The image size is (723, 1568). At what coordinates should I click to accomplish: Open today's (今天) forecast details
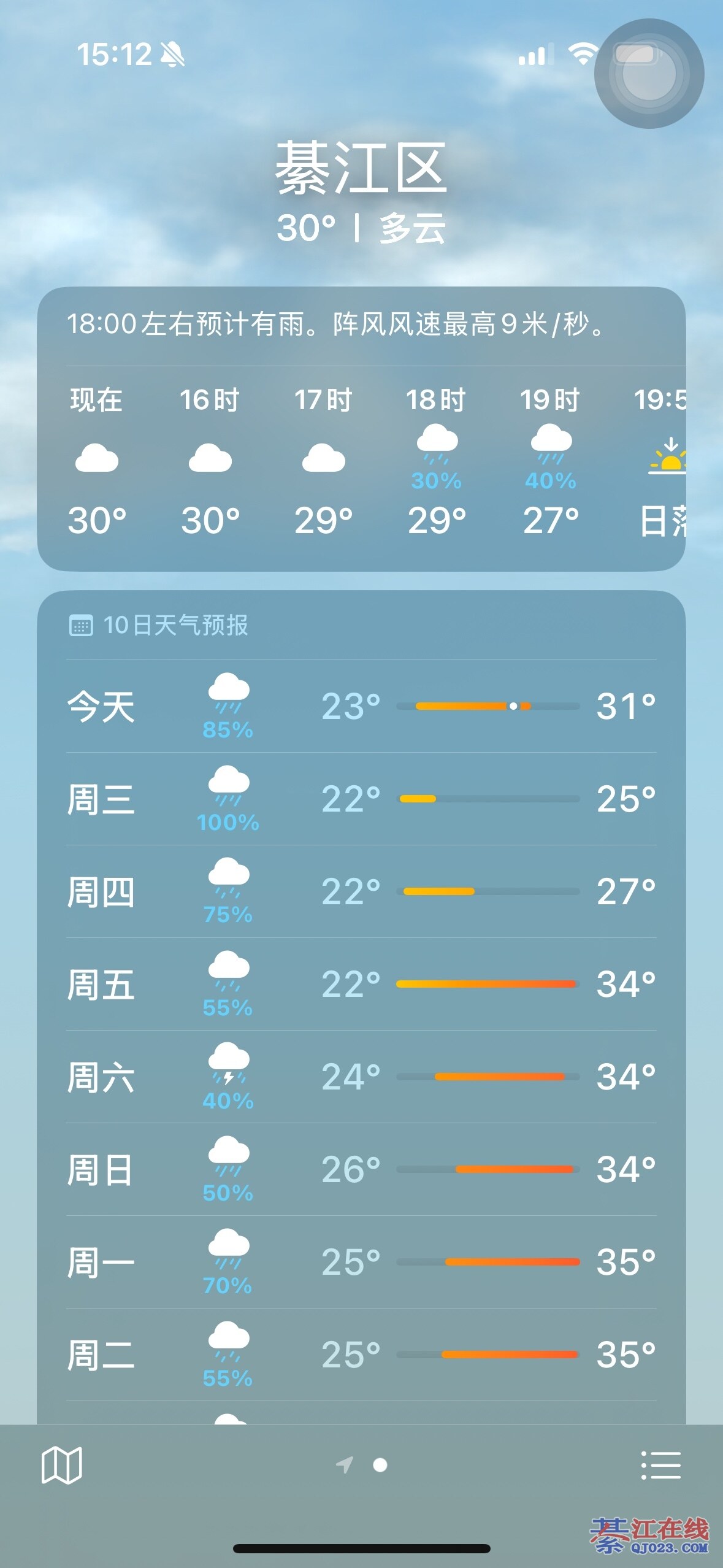pyautogui.click(x=361, y=707)
